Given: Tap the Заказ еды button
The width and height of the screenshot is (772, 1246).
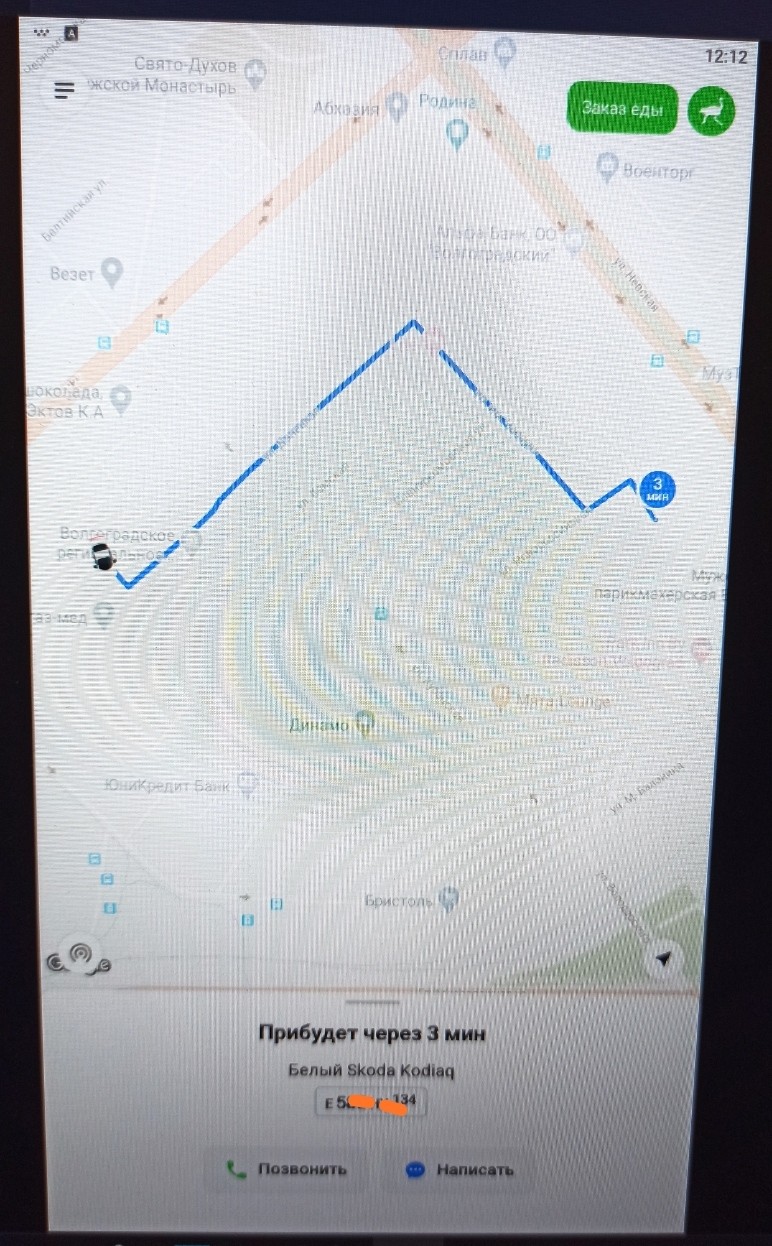Looking at the screenshot, I should click(621, 108).
